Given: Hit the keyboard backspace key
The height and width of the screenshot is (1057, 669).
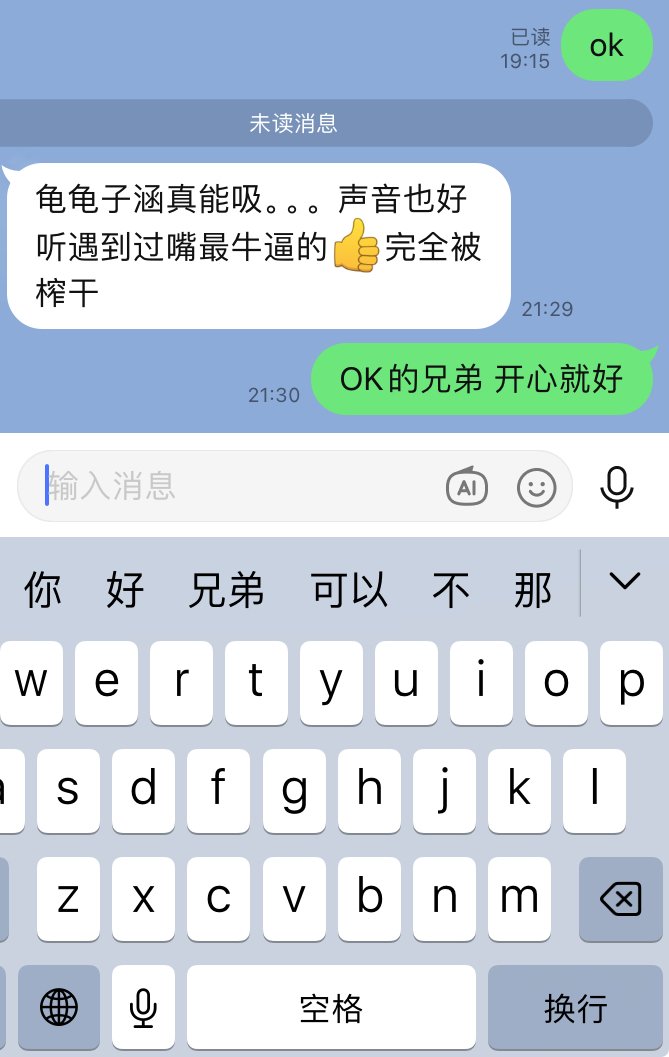Looking at the screenshot, I should click(x=620, y=900).
